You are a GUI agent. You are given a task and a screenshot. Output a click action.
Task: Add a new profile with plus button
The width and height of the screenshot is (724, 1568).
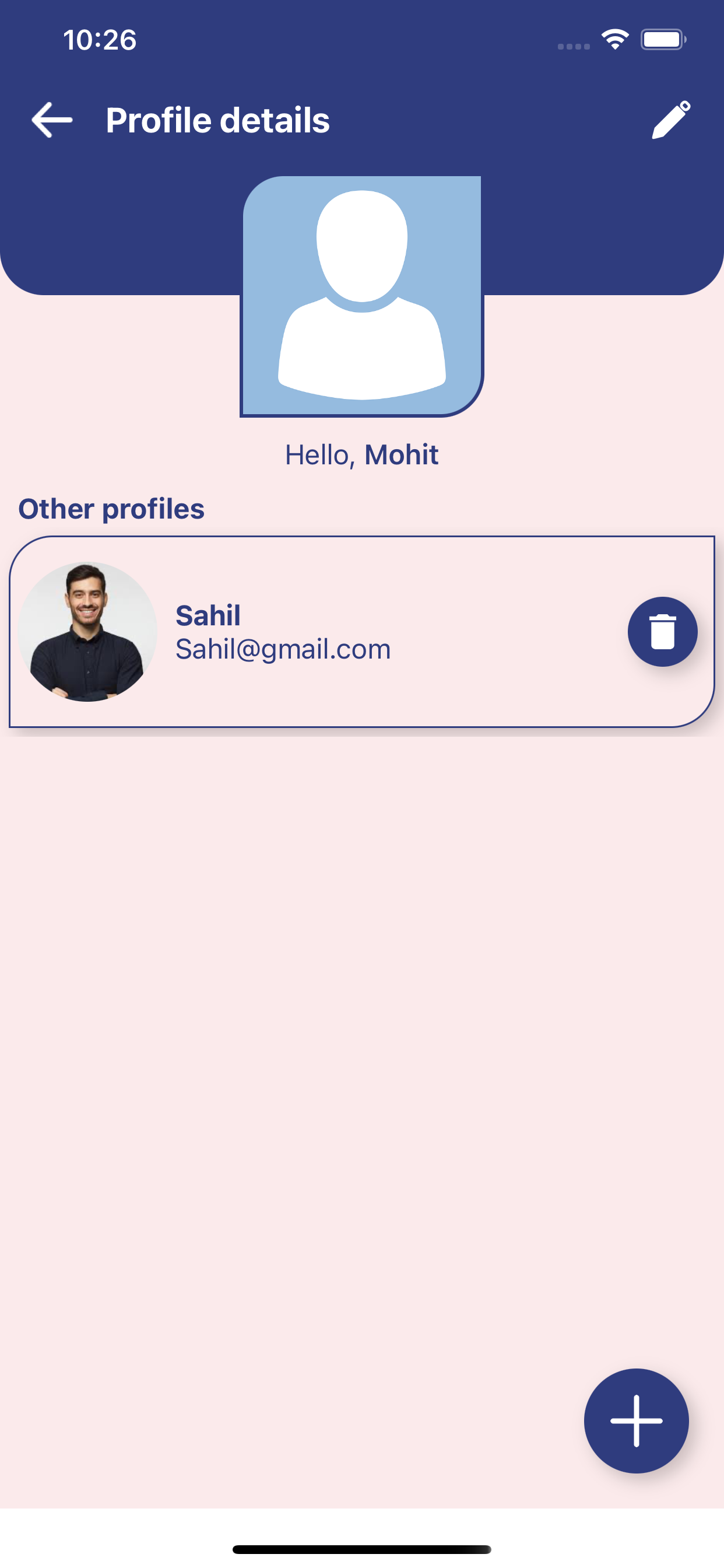tap(636, 1420)
